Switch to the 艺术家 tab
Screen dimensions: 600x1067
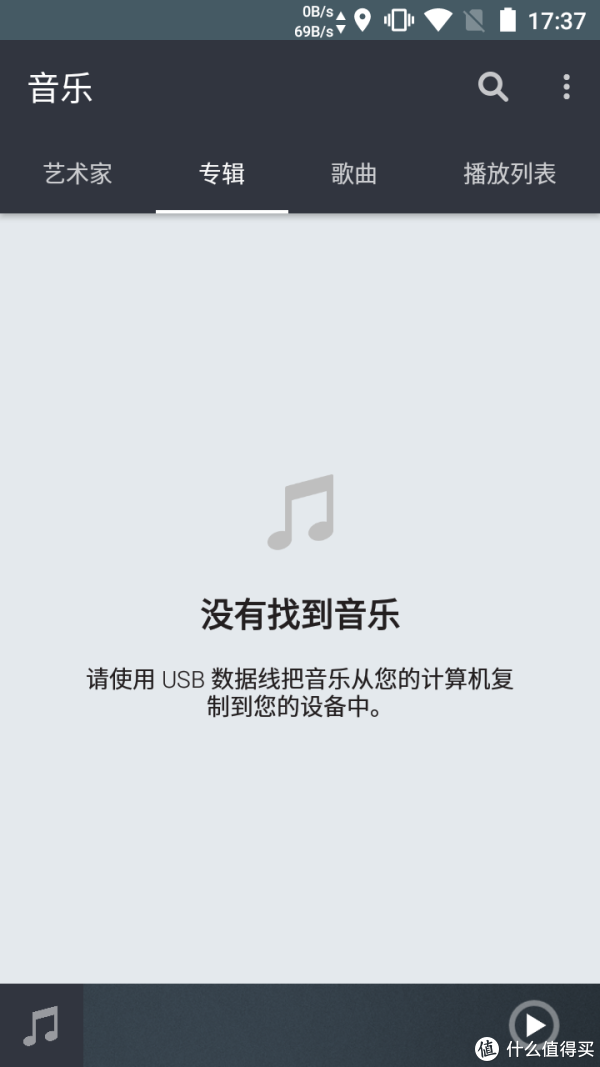78,174
